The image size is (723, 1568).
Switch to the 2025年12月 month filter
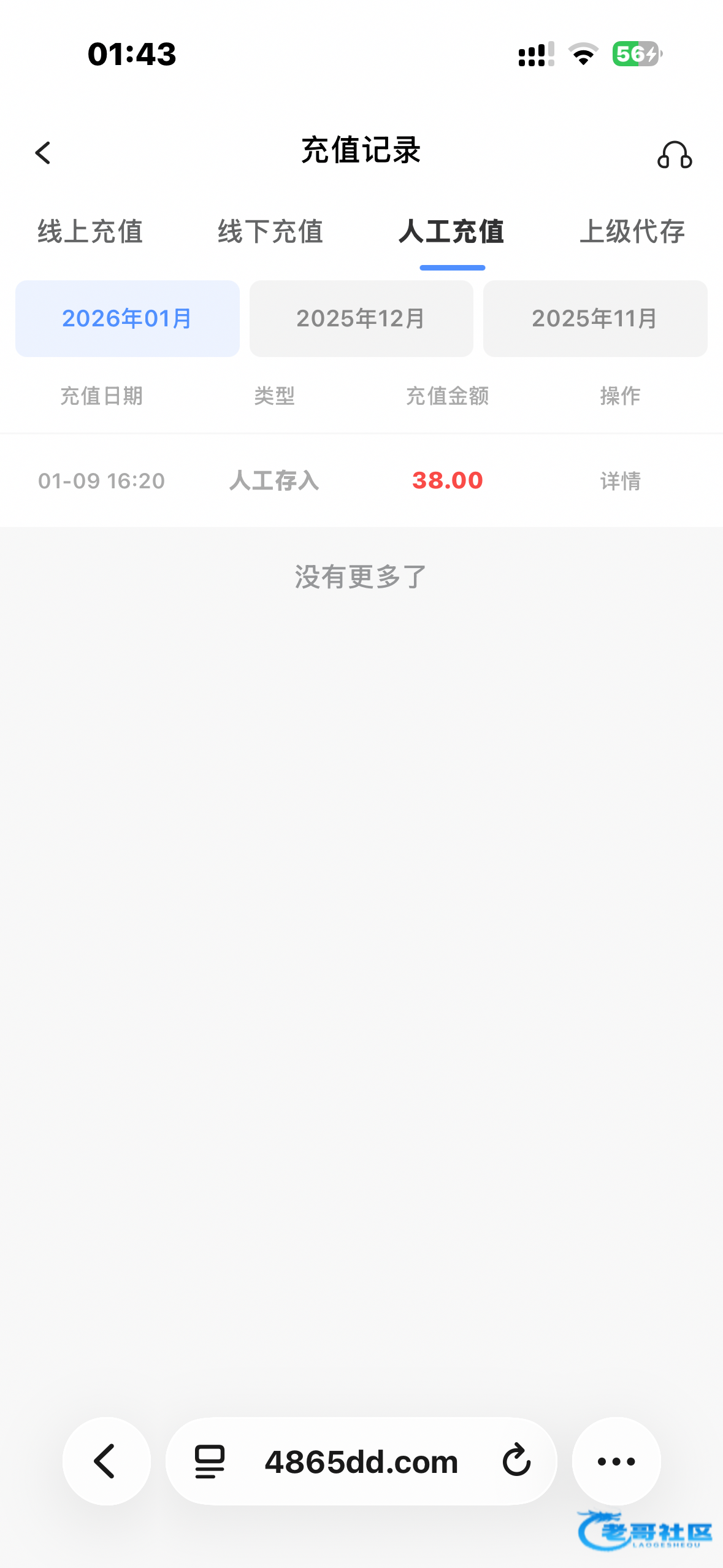point(361,318)
